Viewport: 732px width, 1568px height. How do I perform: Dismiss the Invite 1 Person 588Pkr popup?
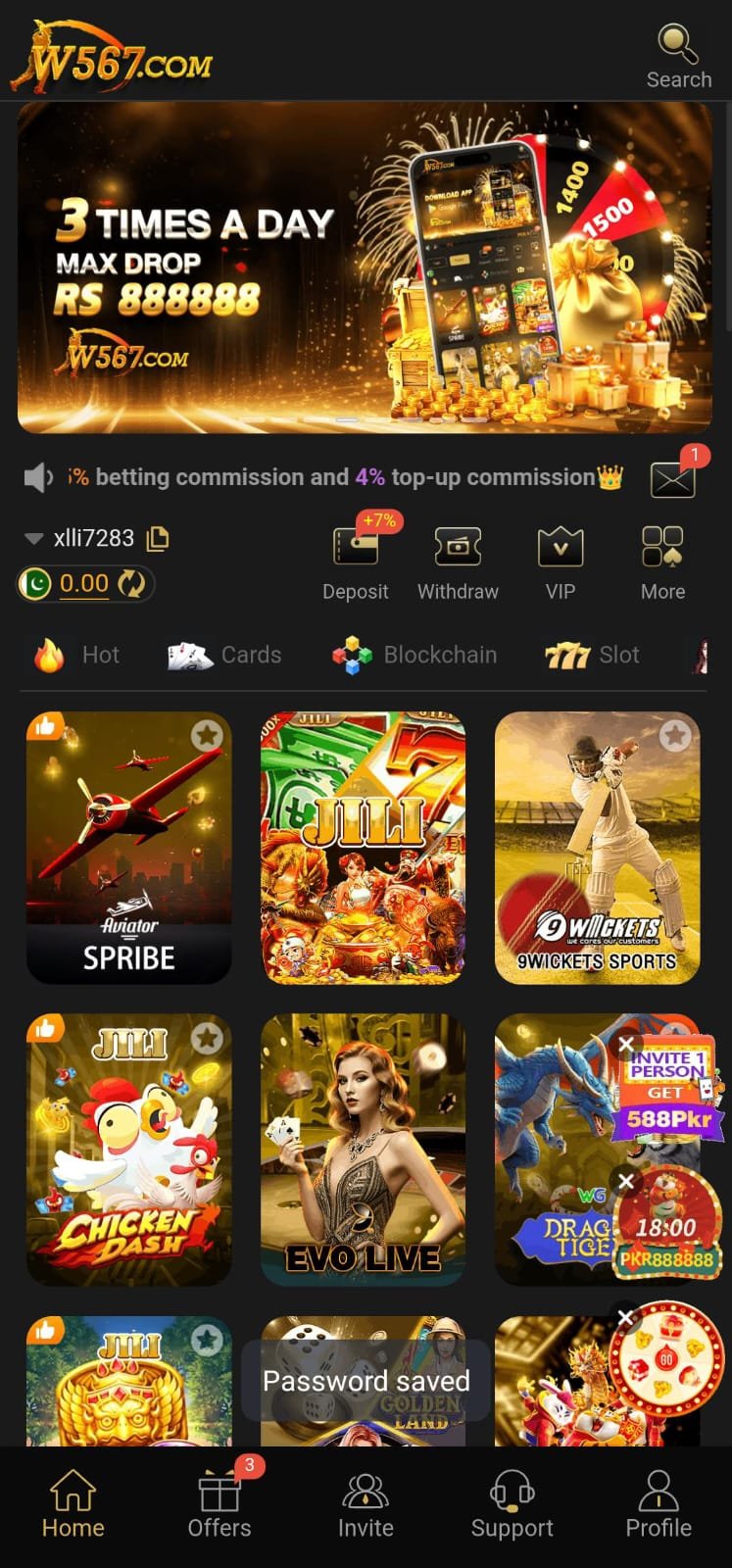[627, 1044]
